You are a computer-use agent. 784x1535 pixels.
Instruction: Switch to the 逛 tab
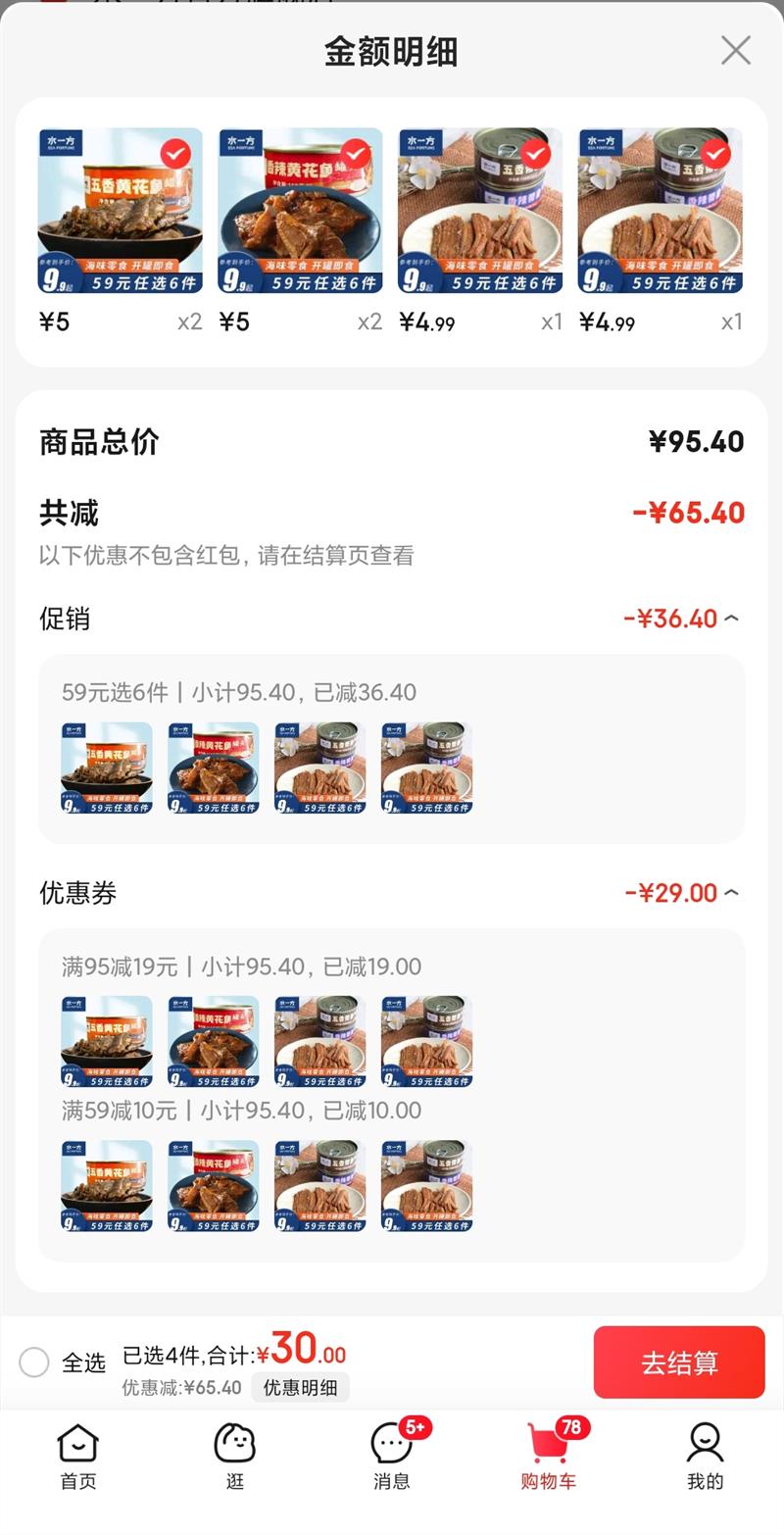tap(235, 1457)
